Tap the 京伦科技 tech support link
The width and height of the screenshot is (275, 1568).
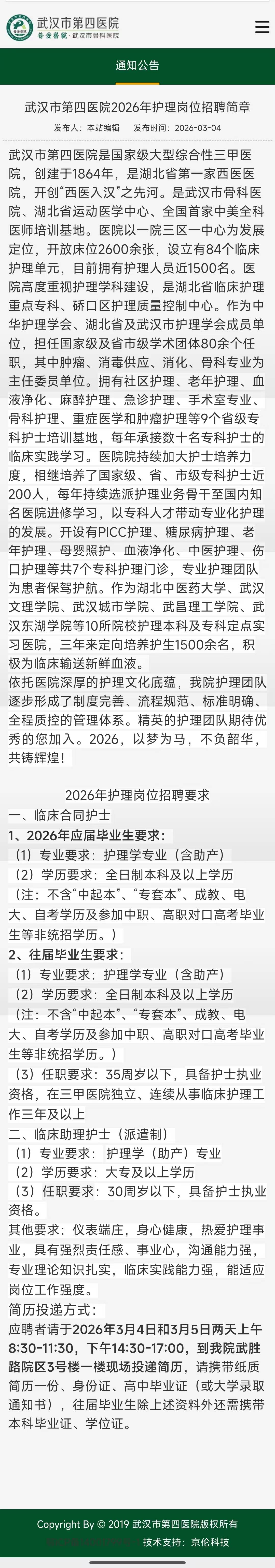coord(210,1542)
